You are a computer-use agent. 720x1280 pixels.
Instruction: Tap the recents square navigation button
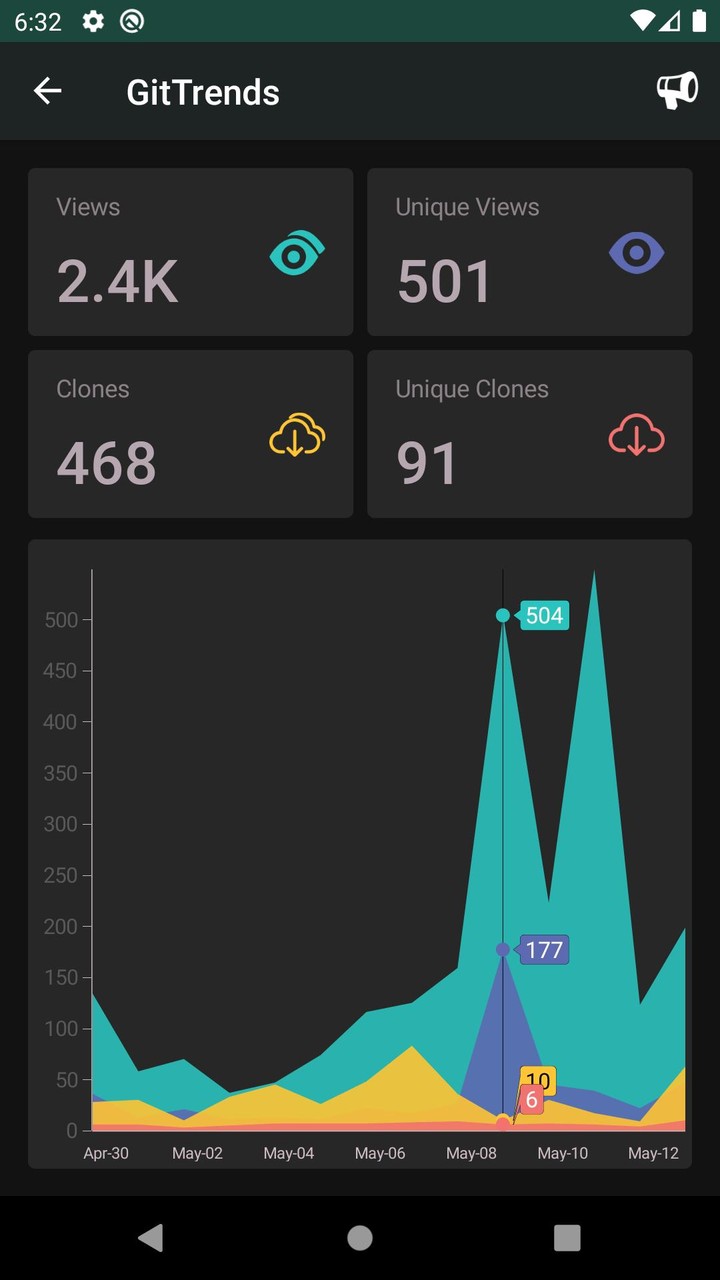[566, 1237]
